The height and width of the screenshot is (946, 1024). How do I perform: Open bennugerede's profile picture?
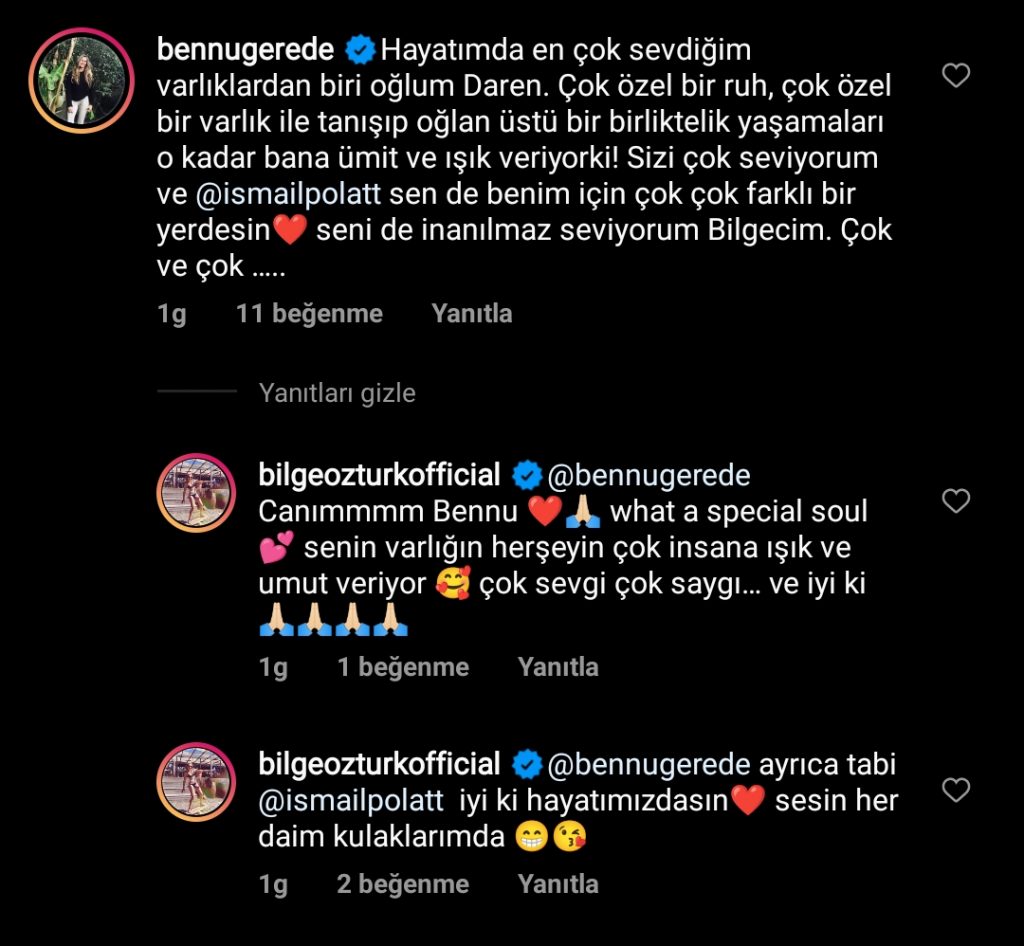(81, 80)
